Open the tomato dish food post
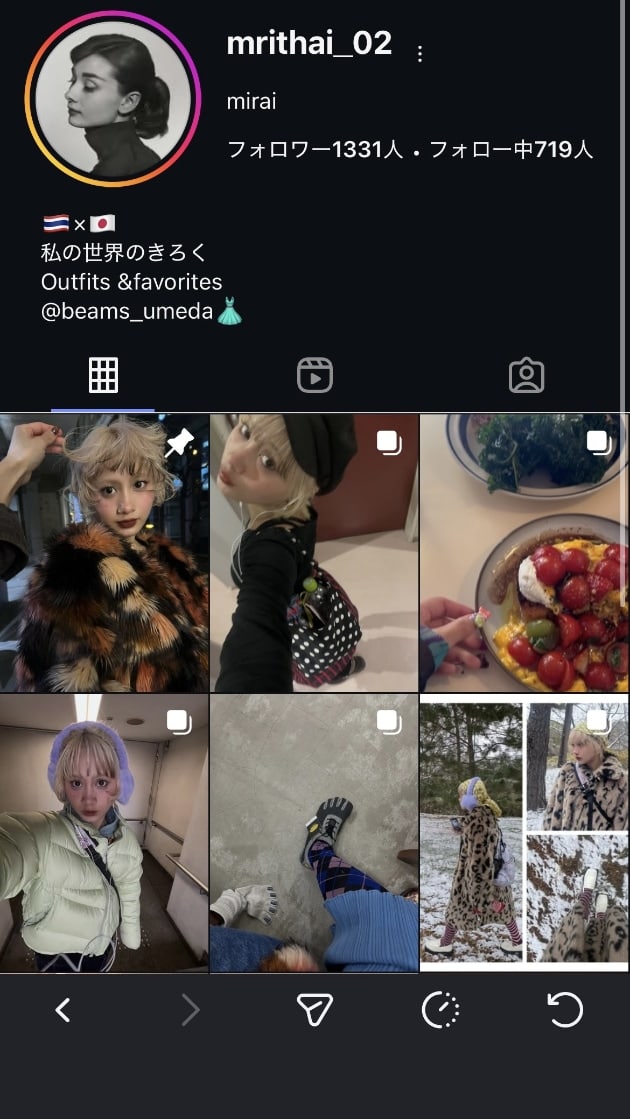 (524, 553)
